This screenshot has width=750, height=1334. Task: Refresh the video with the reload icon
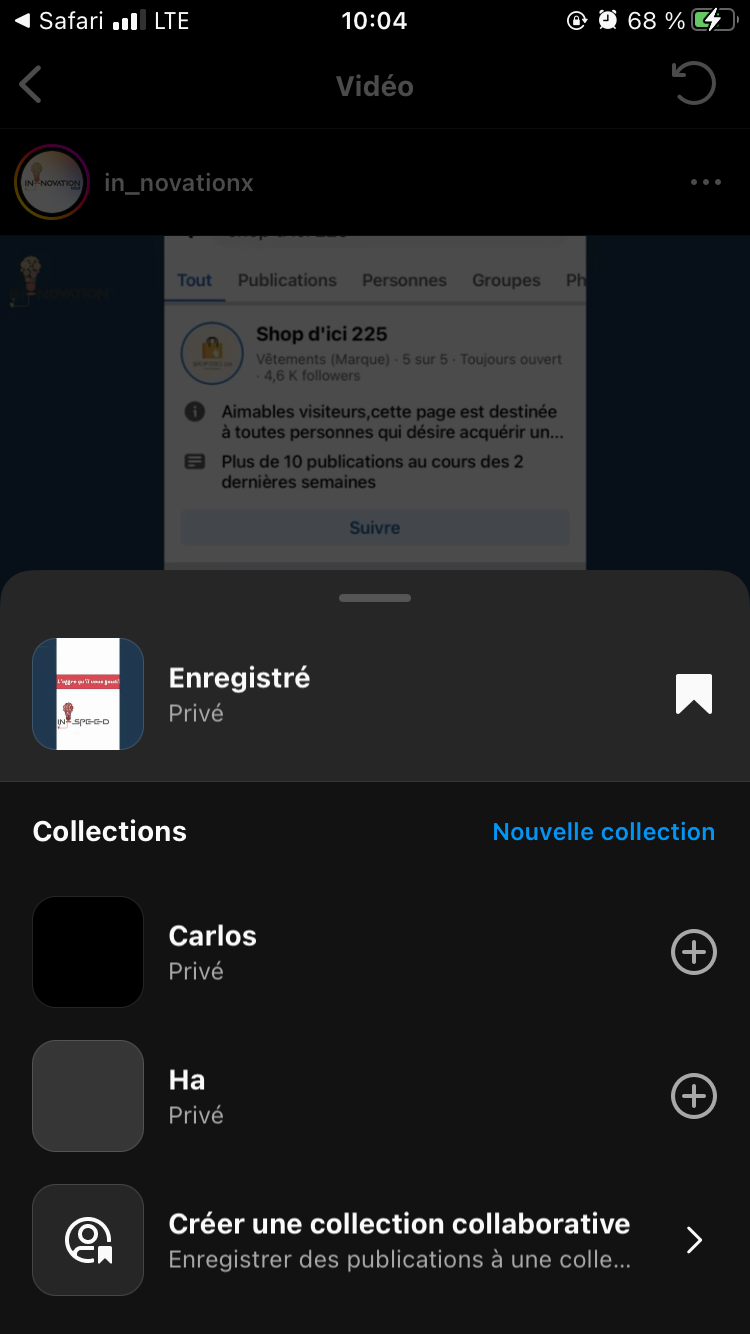pyautogui.click(x=694, y=84)
